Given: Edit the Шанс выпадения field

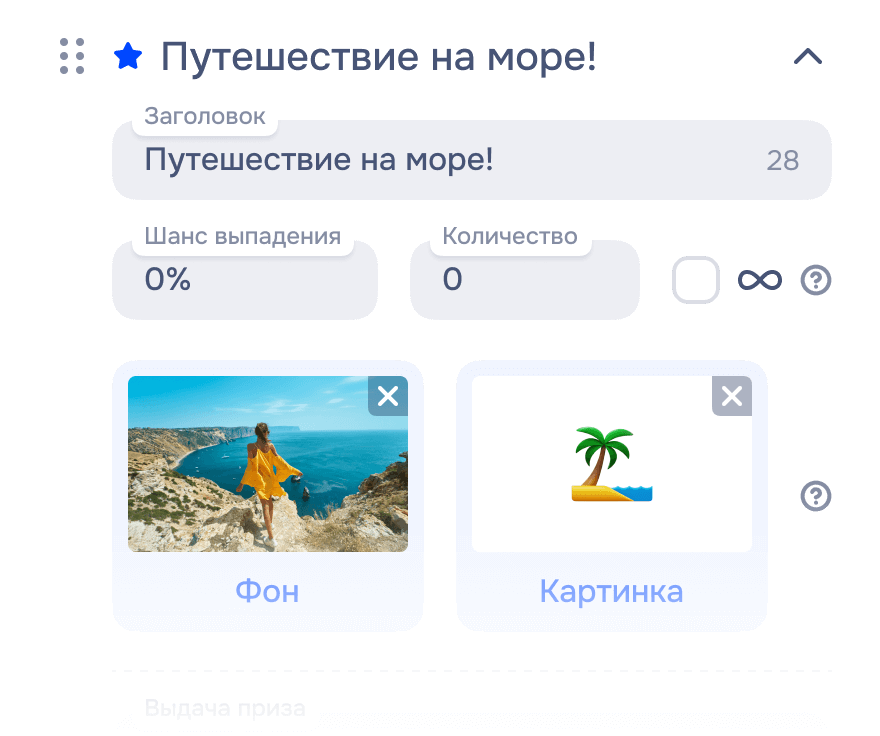Looking at the screenshot, I should pyautogui.click(x=244, y=280).
